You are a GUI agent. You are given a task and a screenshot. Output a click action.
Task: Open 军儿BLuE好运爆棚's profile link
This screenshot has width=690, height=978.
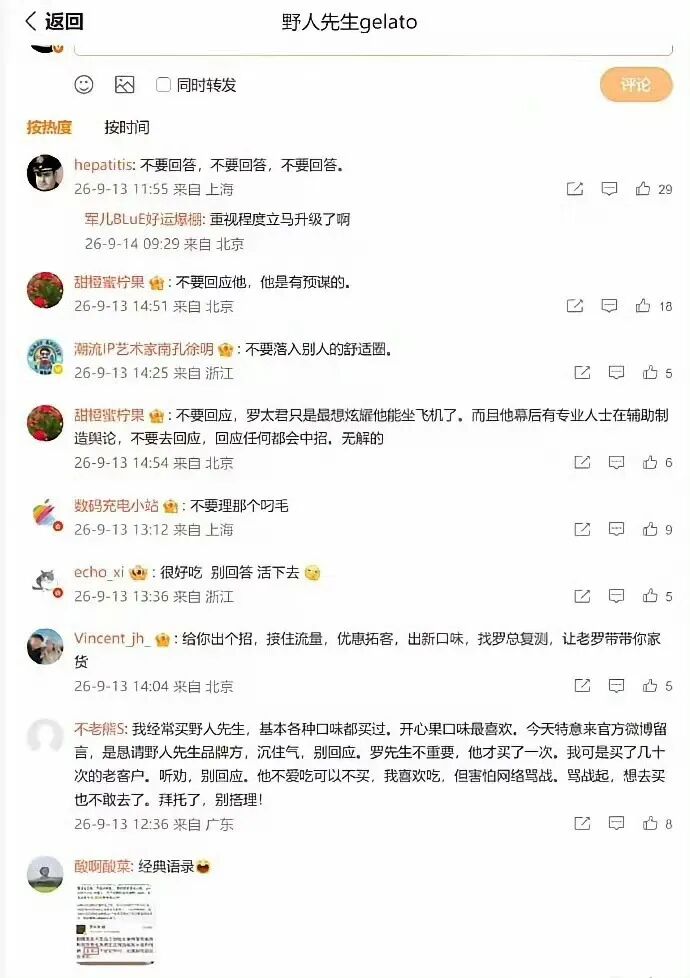coord(143,219)
